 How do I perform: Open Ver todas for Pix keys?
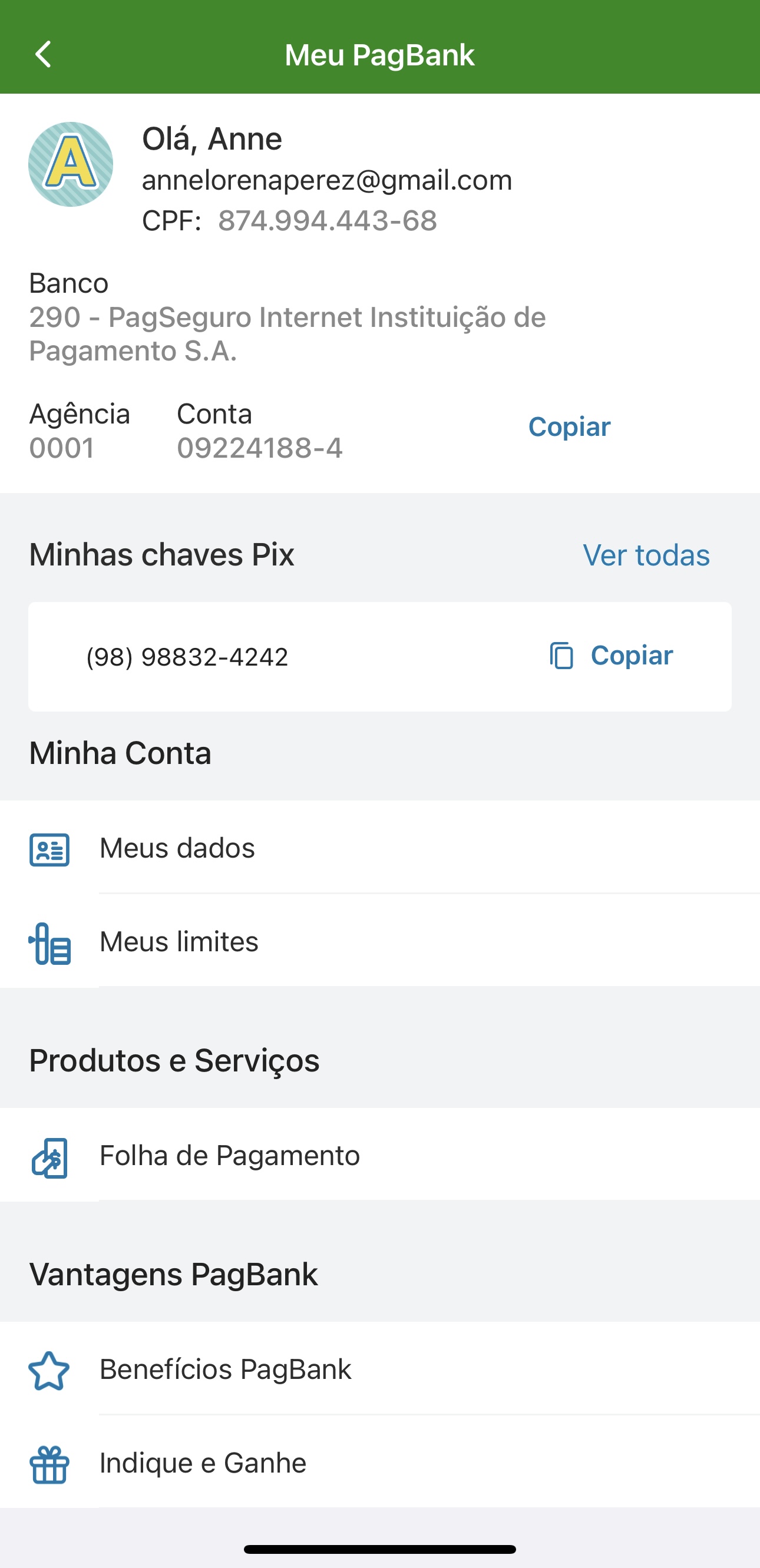646,555
